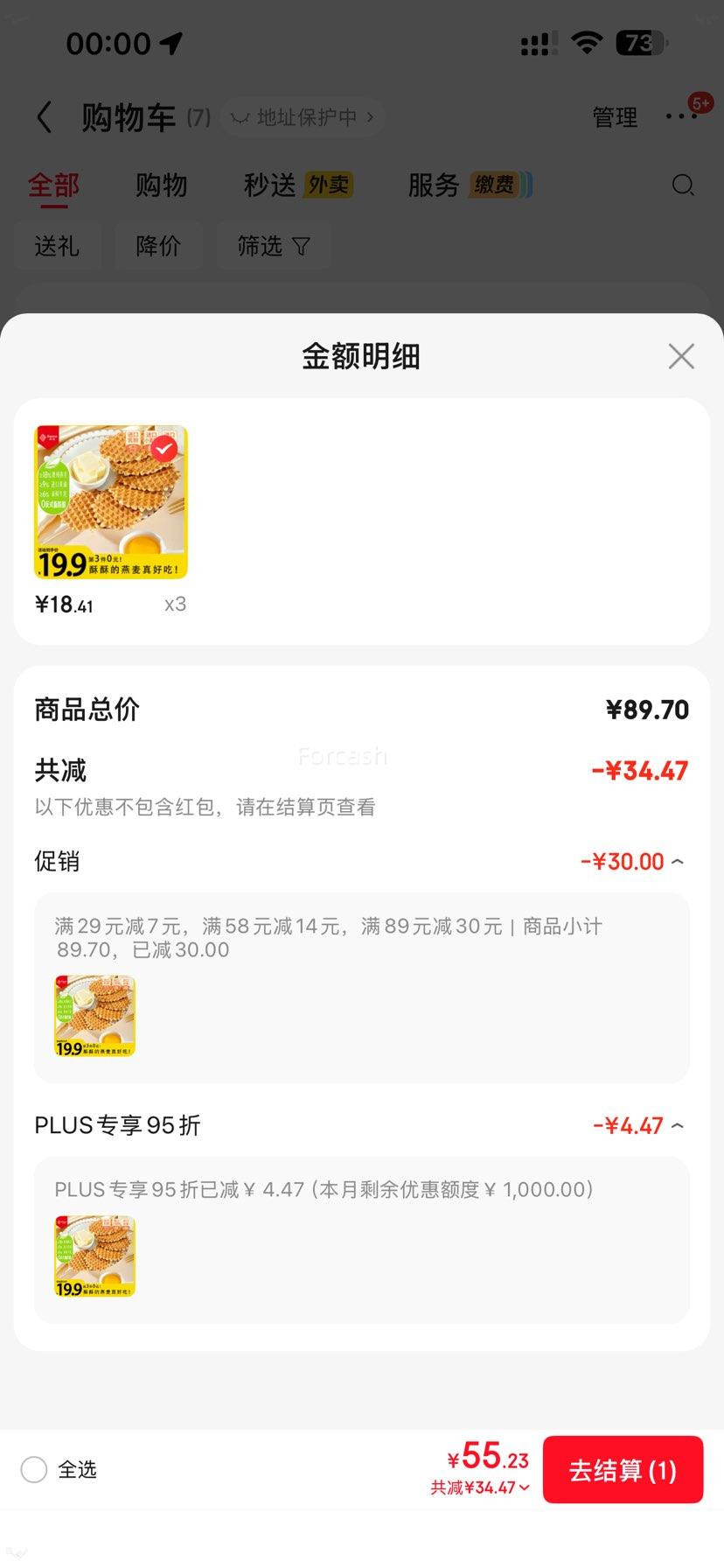Open the address protection bubble 地址保护中
The height and width of the screenshot is (1568, 724).
302,116
